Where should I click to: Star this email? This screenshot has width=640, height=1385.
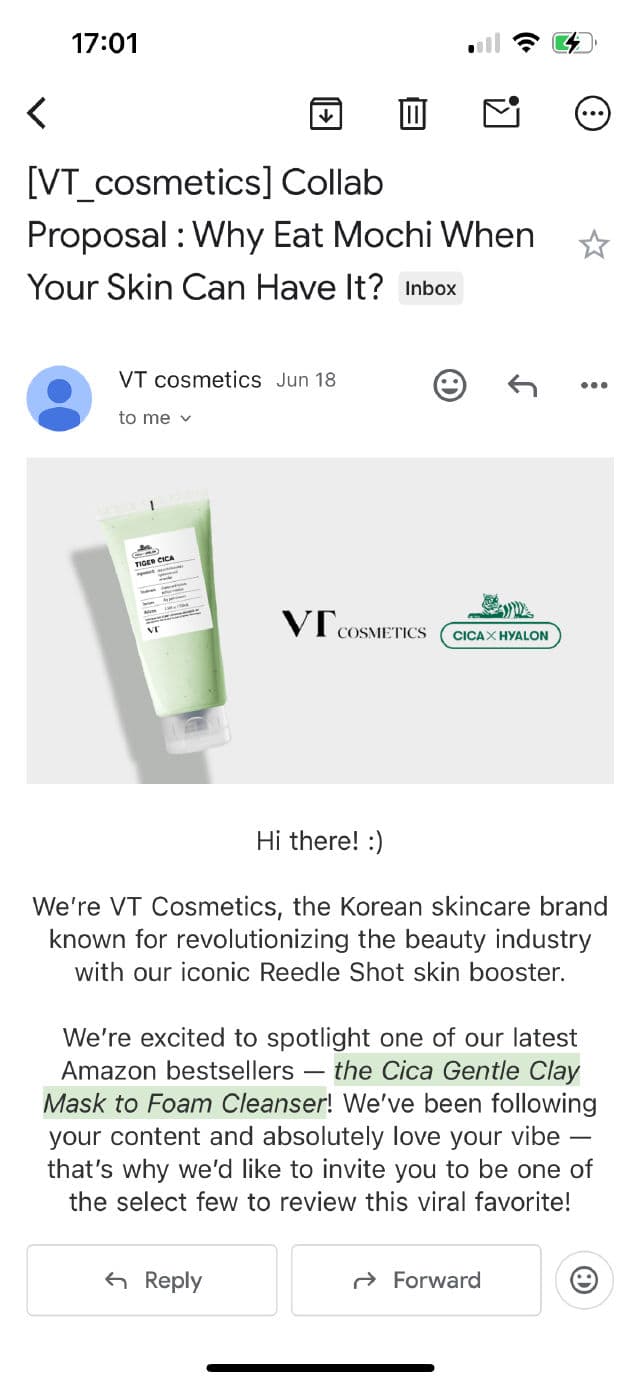594,244
